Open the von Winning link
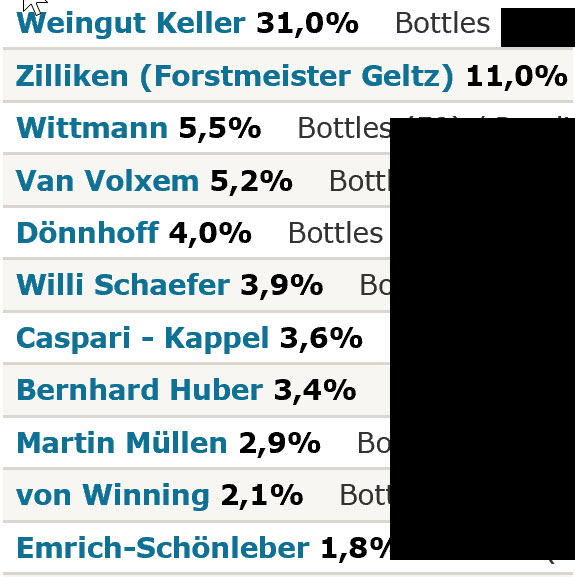Image resolution: width=575 pixels, height=577 pixels. 113,496
